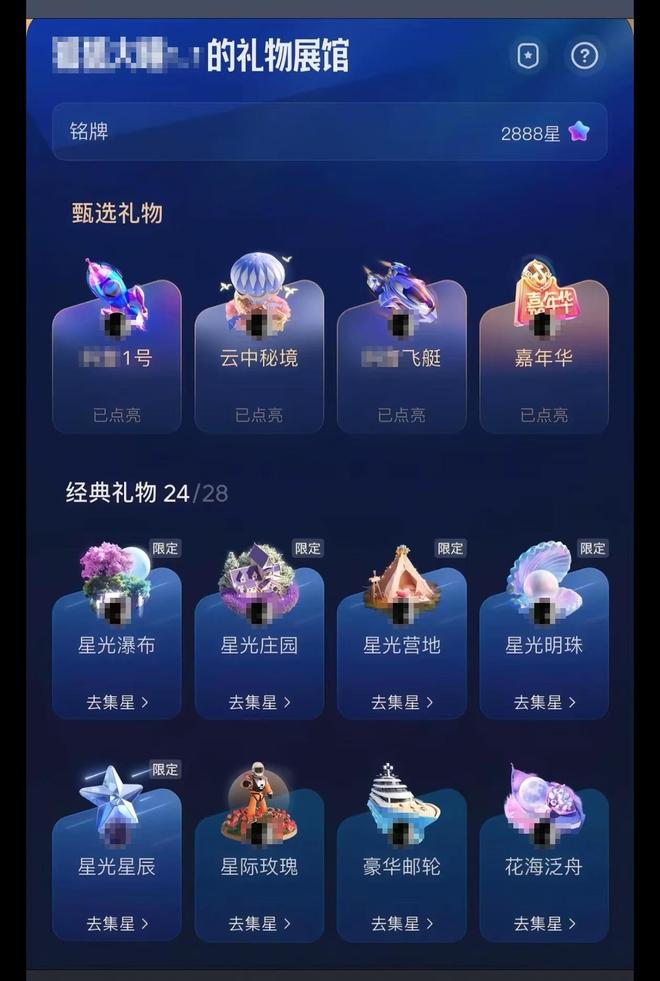Open the gift card ending in 飞艇
Image resolution: width=660 pixels, height=981 pixels.
pyautogui.click(x=402, y=357)
